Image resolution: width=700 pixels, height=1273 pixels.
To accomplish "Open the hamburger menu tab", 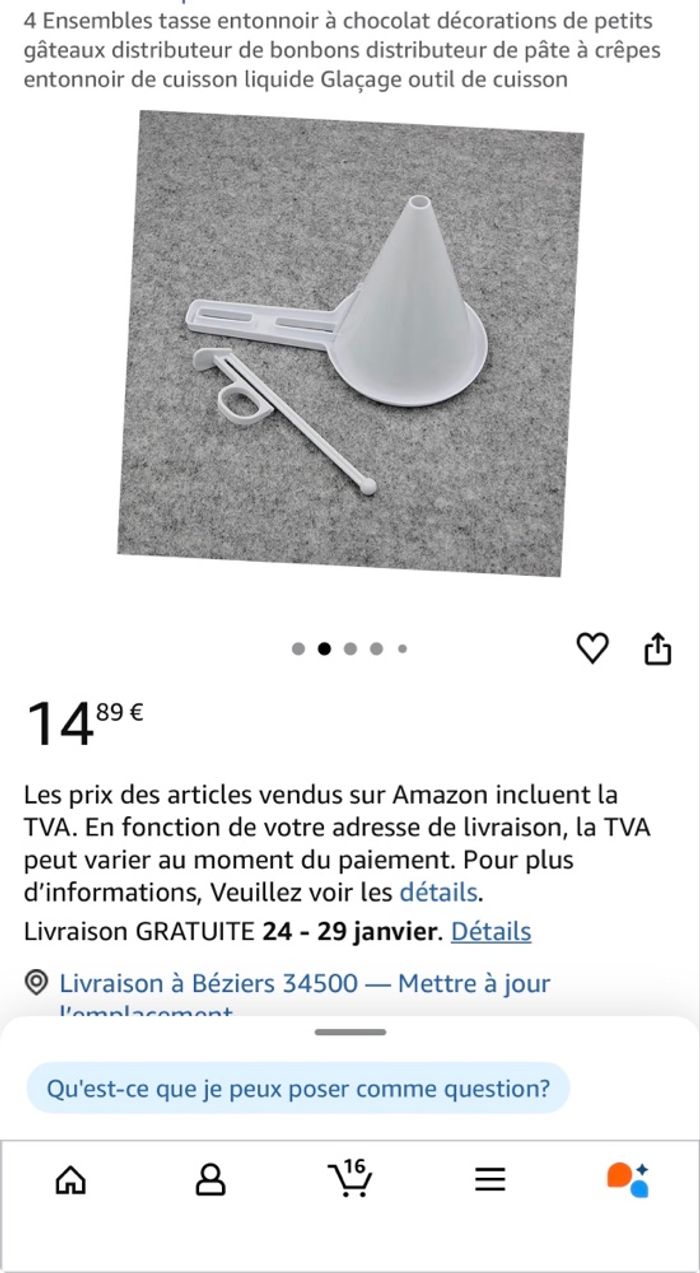I will [489, 1180].
